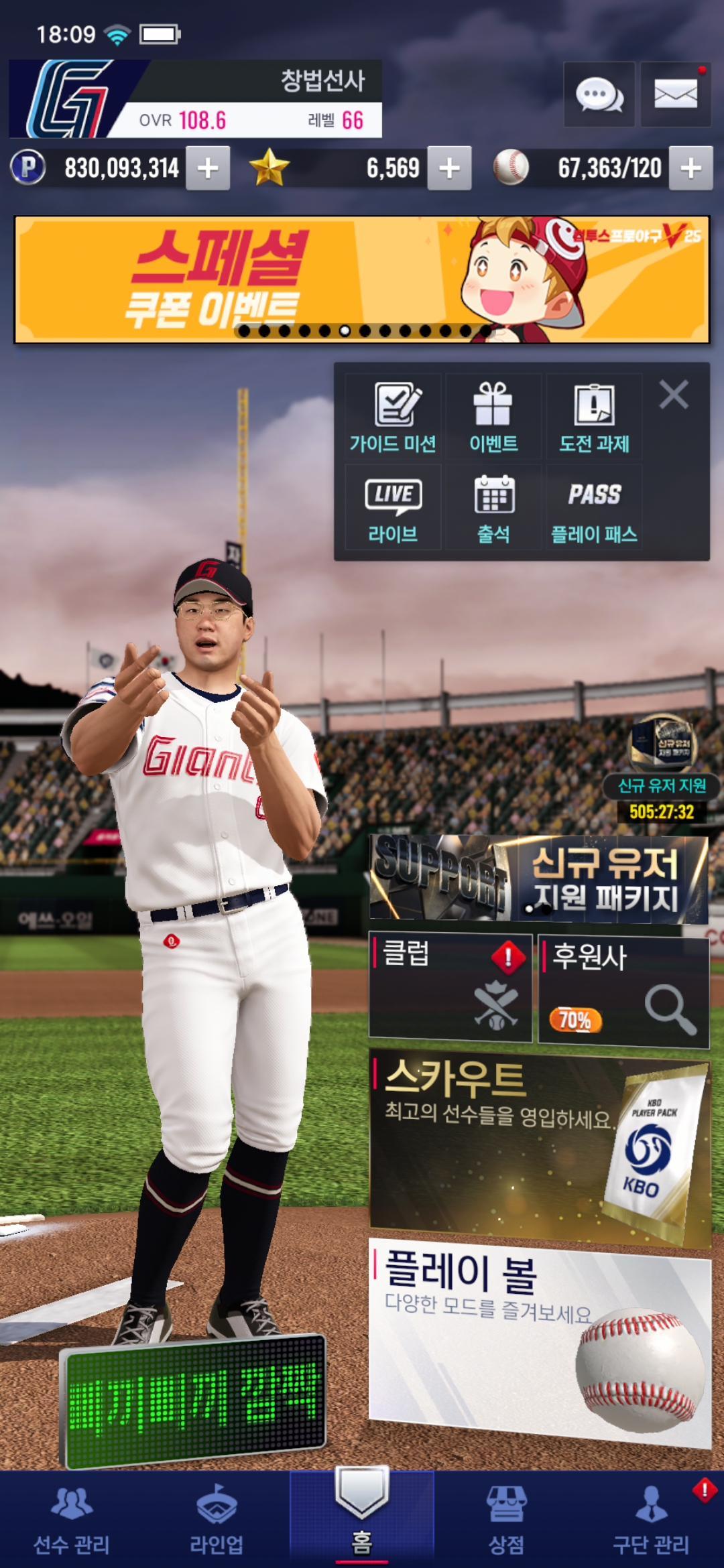Open the 클럽 card
This screenshot has height=1568, width=724.
(x=450, y=987)
